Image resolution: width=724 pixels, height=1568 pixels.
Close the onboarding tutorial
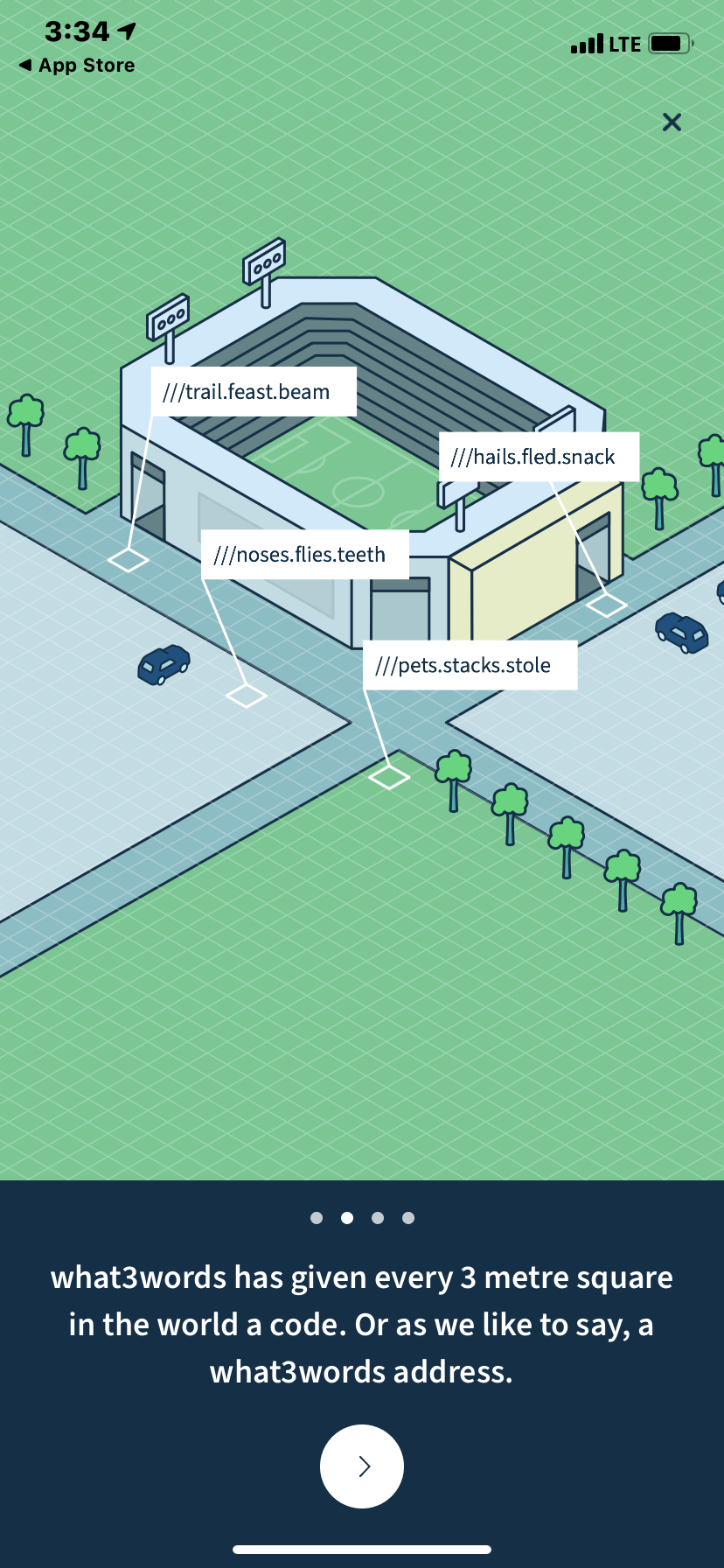[x=672, y=122]
